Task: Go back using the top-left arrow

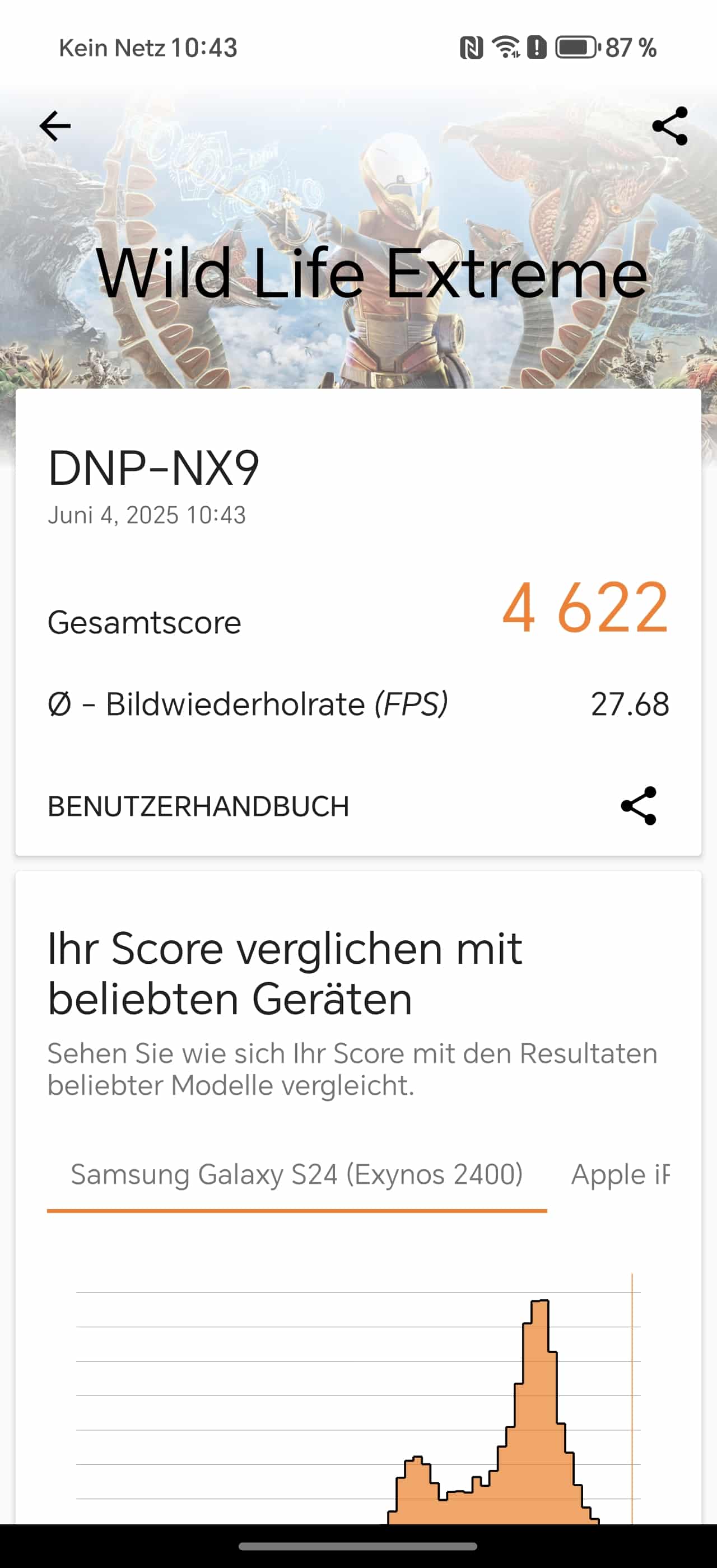Action: [x=55, y=126]
